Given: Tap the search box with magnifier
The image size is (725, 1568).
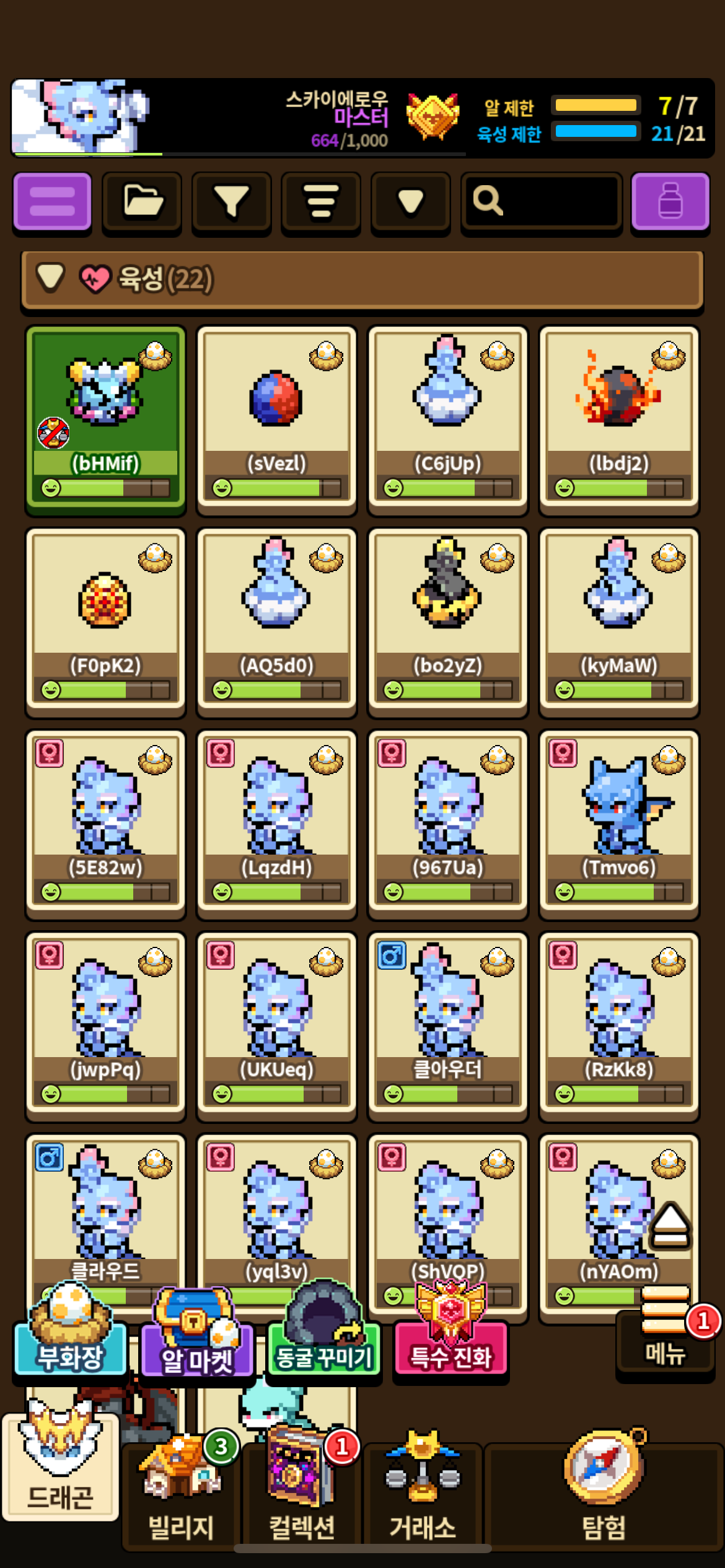Looking at the screenshot, I should click(x=542, y=203).
